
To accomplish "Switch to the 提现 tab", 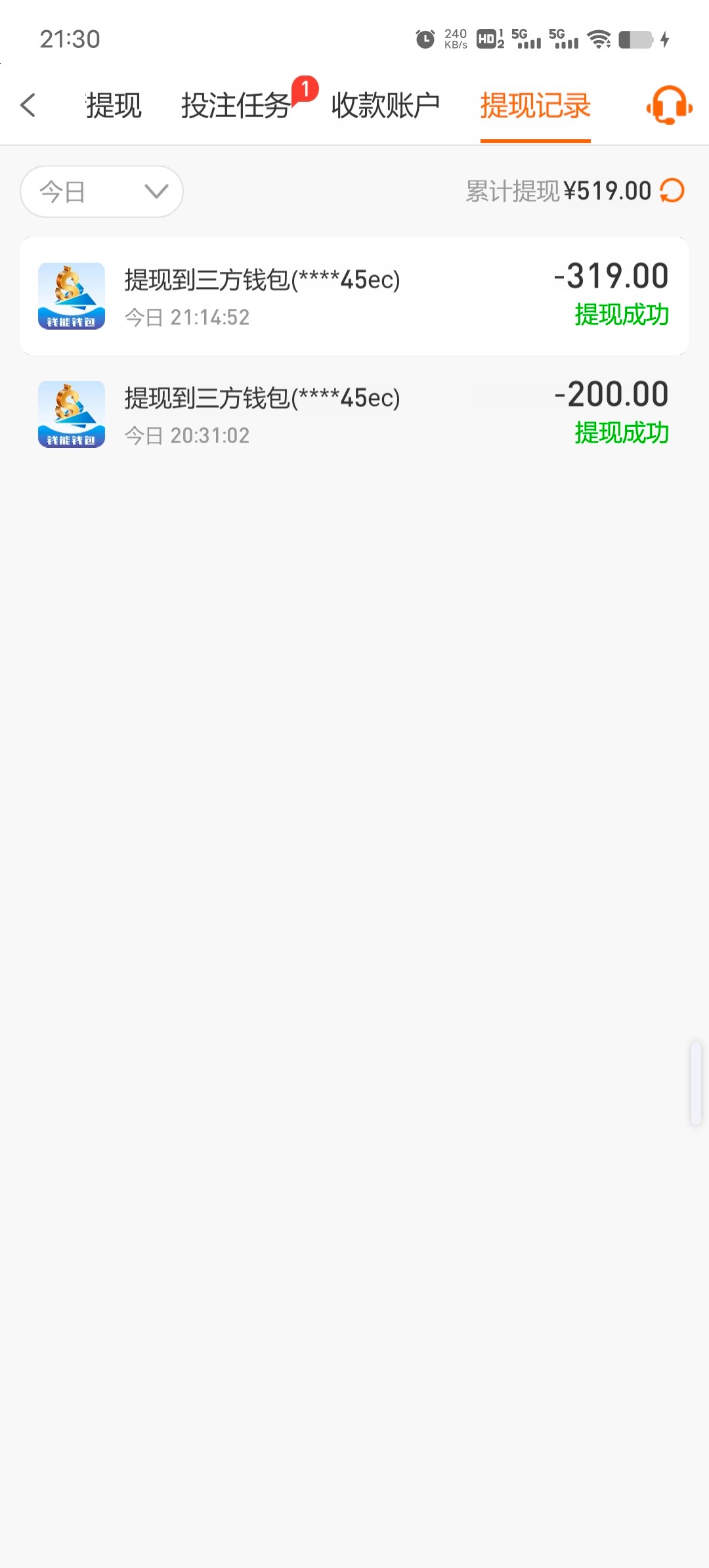I will coord(114,106).
